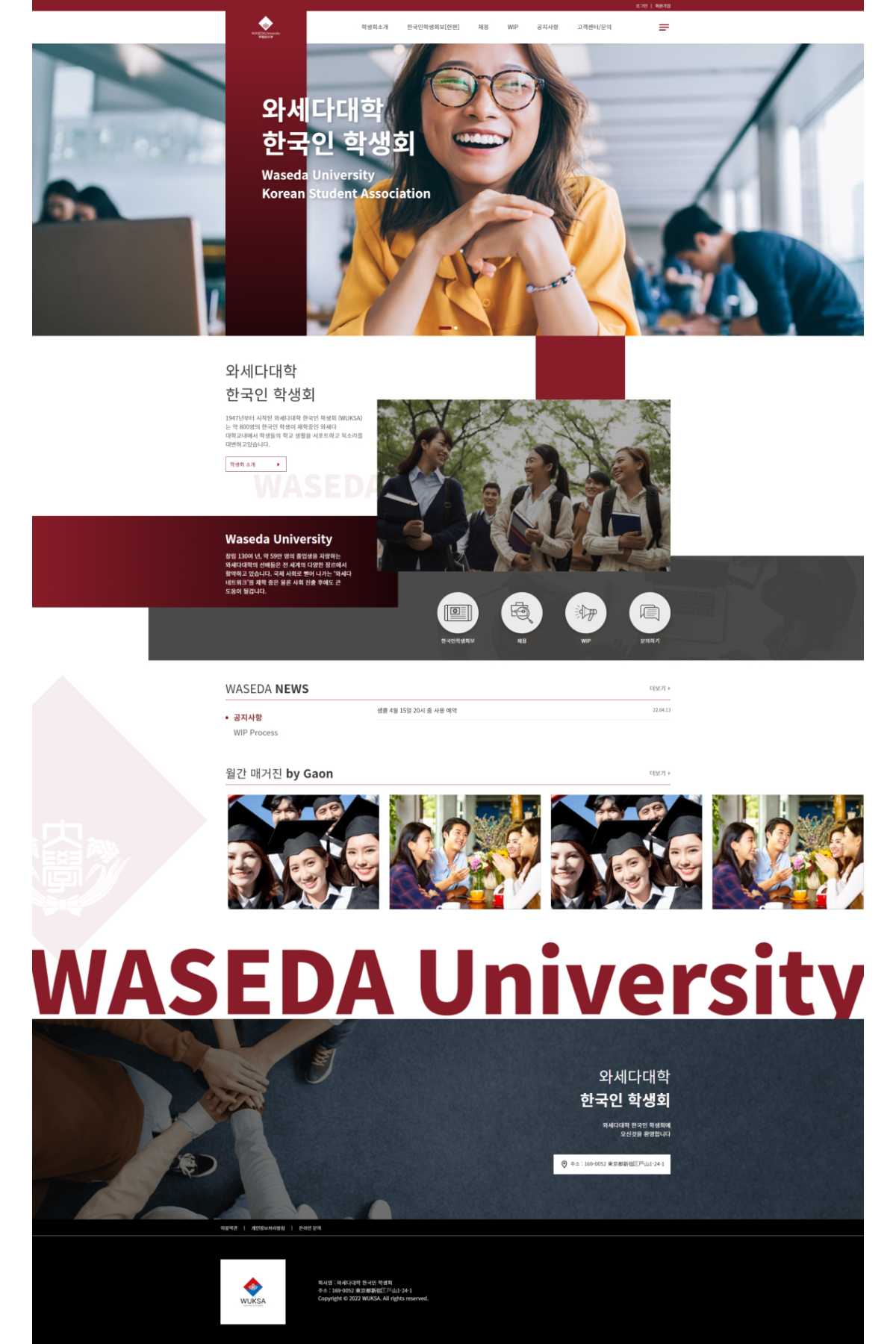
Task: Open the 채용 navigation item
Action: point(483,27)
